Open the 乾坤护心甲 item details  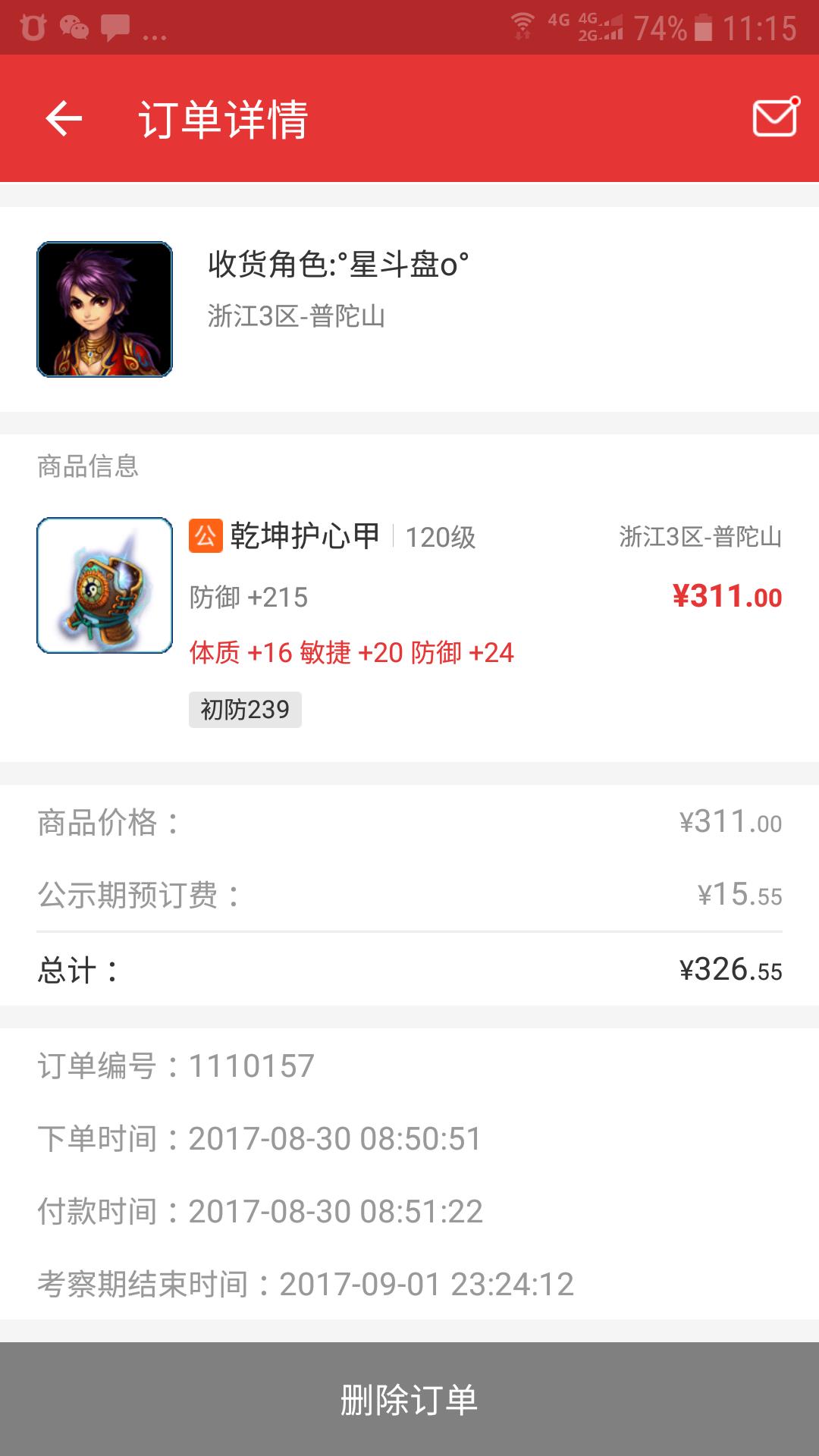(x=305, y=537)
